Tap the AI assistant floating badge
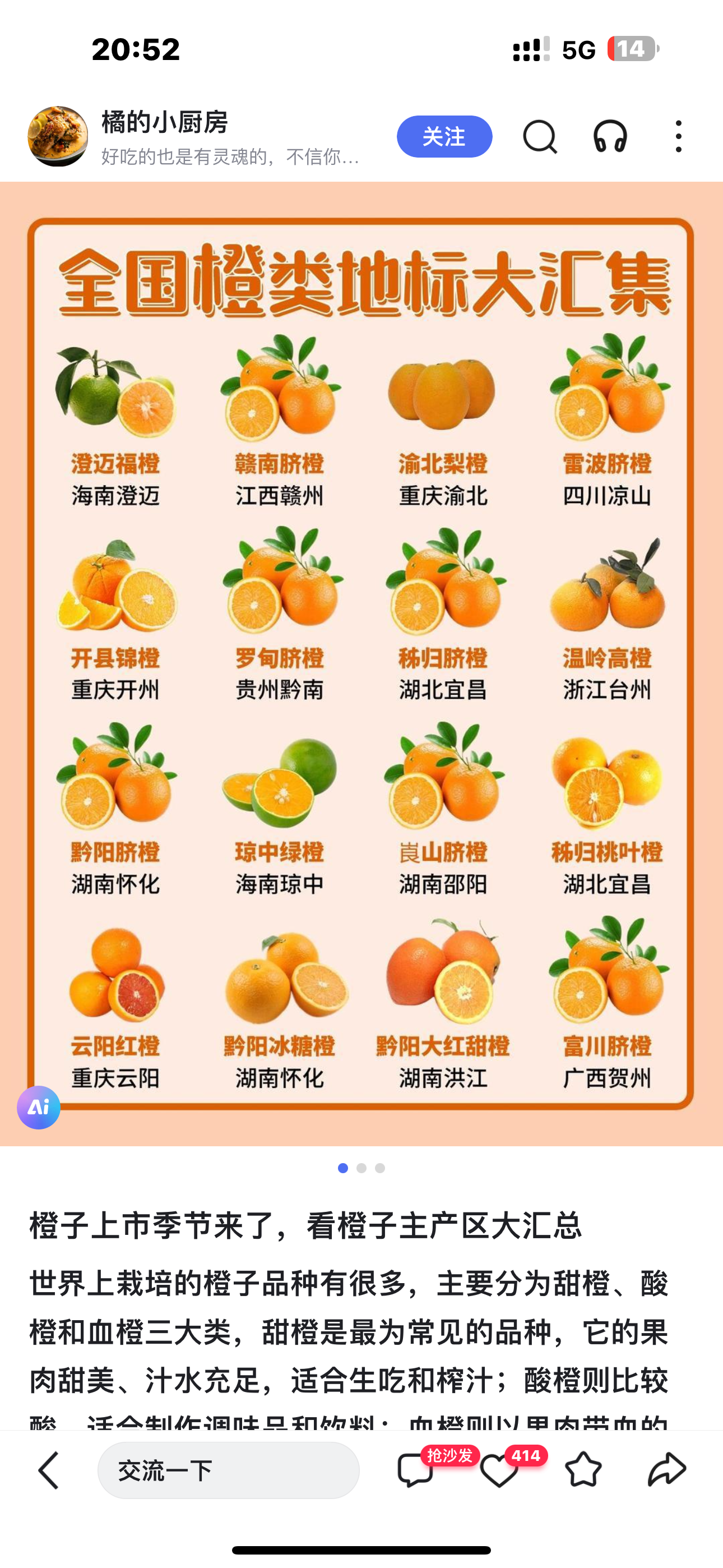 point(38,1107)
